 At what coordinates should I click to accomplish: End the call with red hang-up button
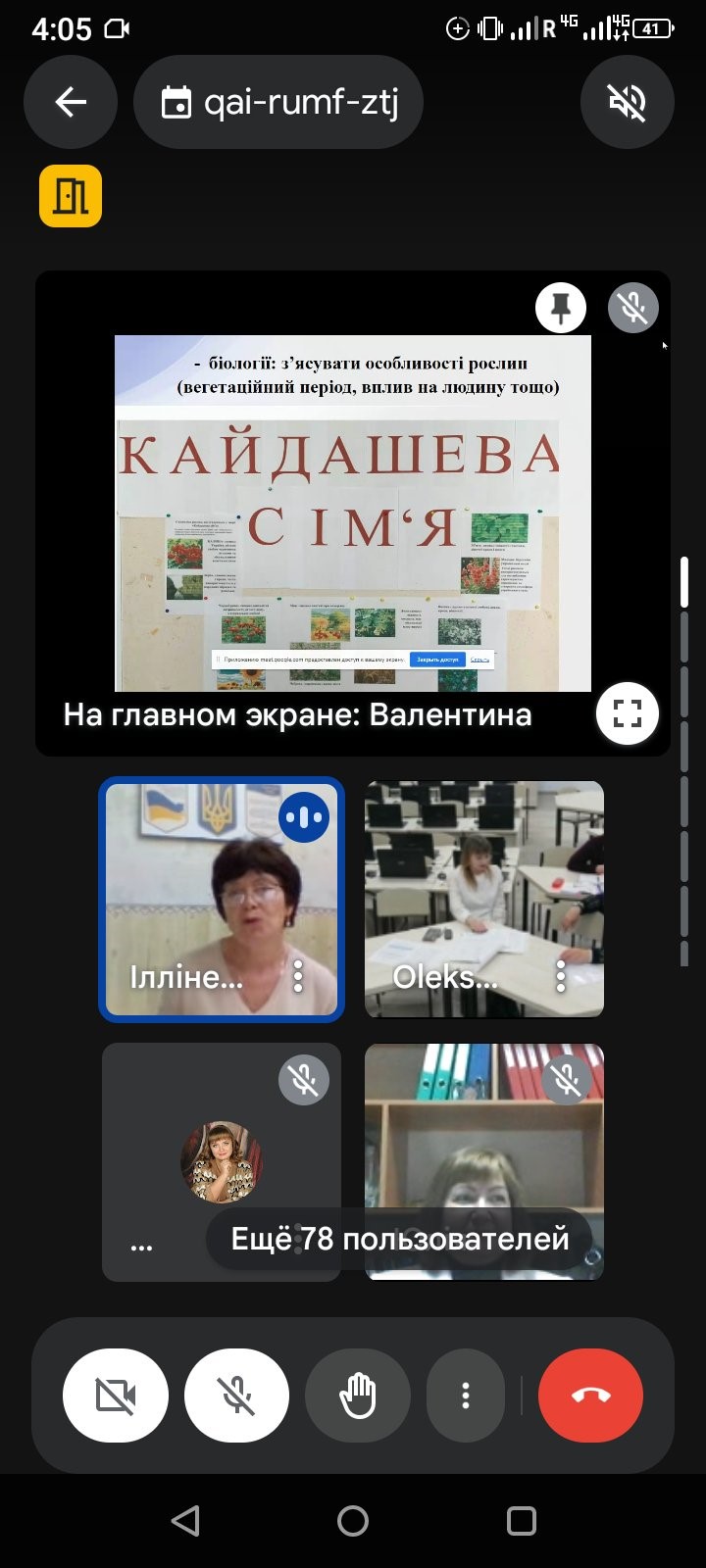click(590, 1396)
